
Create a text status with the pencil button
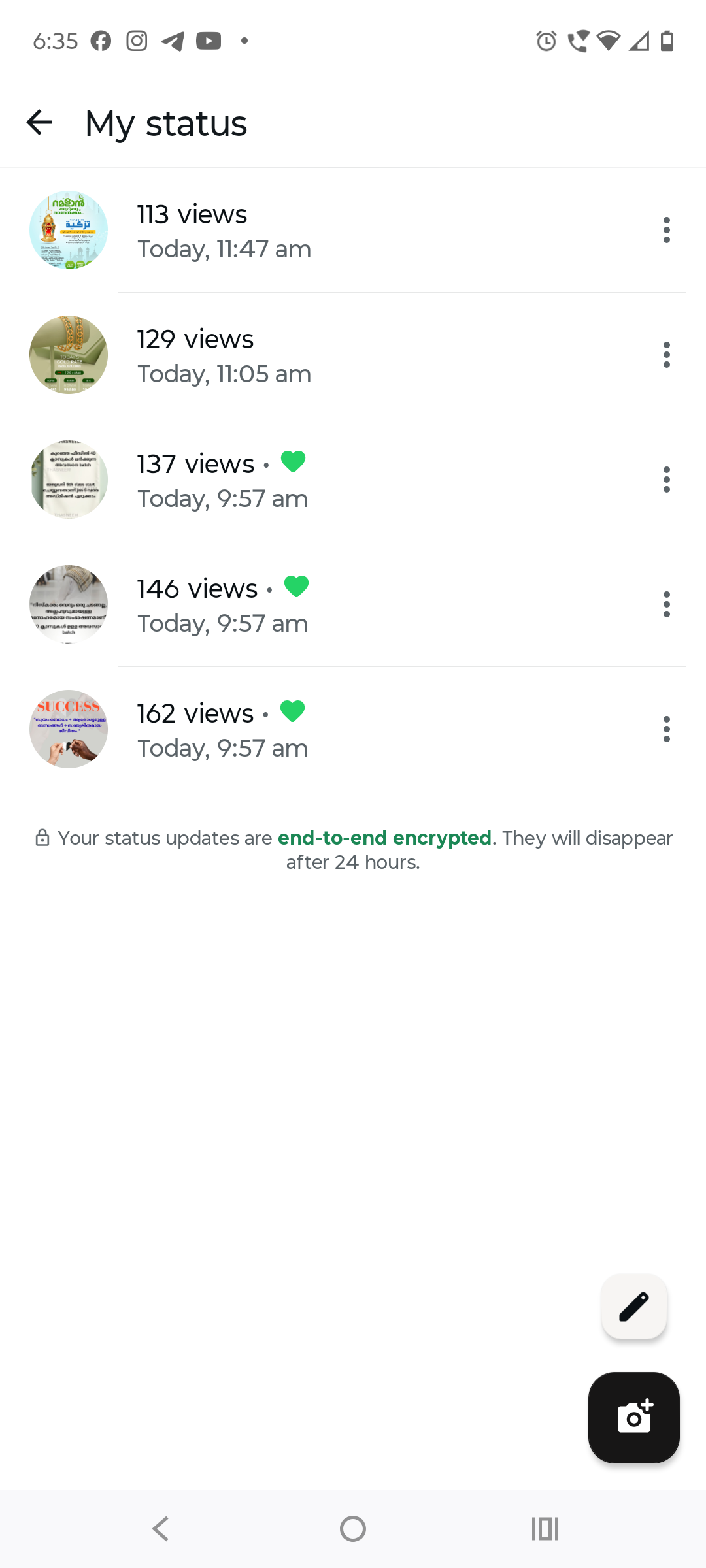tap(634, 1307)
